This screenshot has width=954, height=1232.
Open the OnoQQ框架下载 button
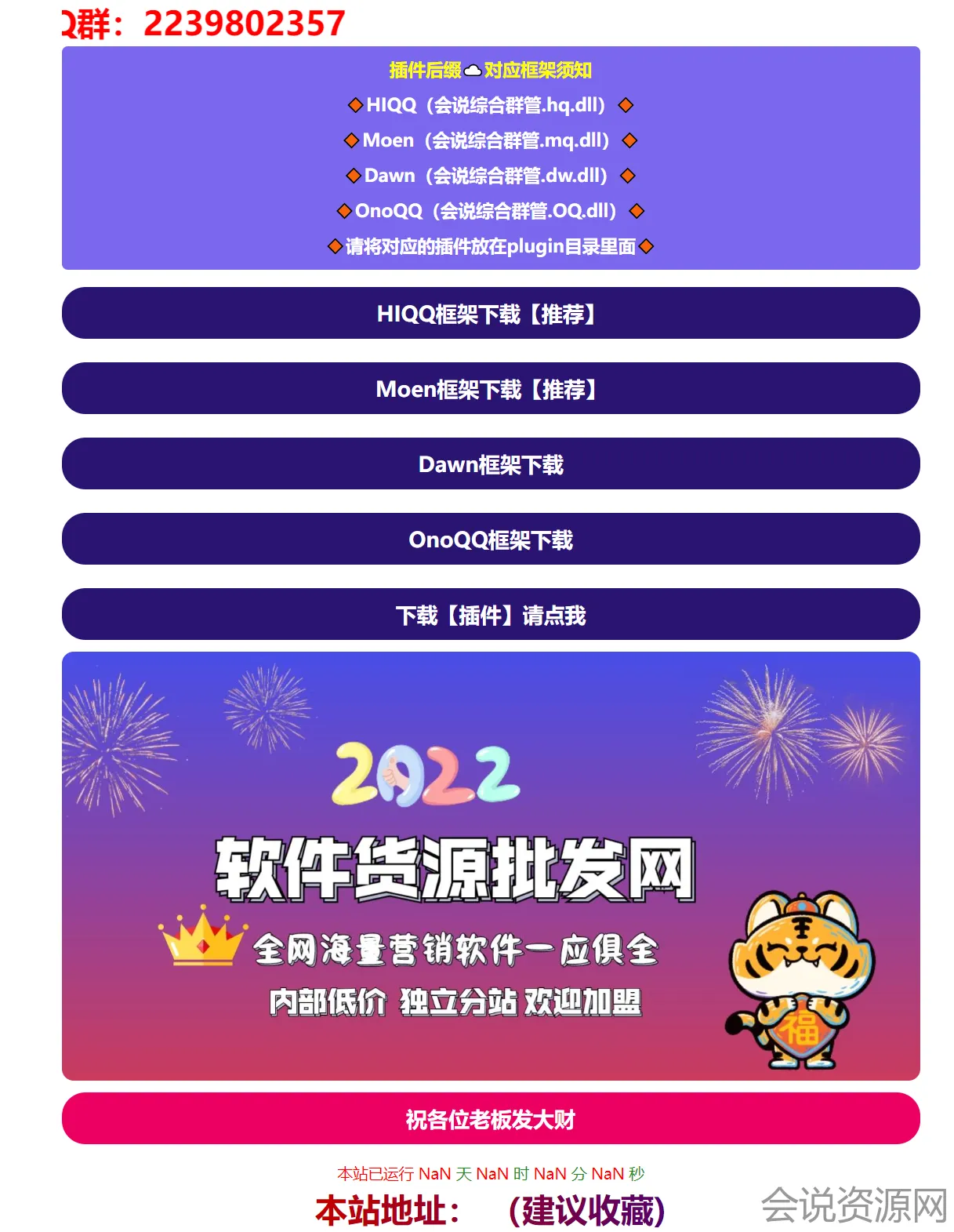point(491,540)
